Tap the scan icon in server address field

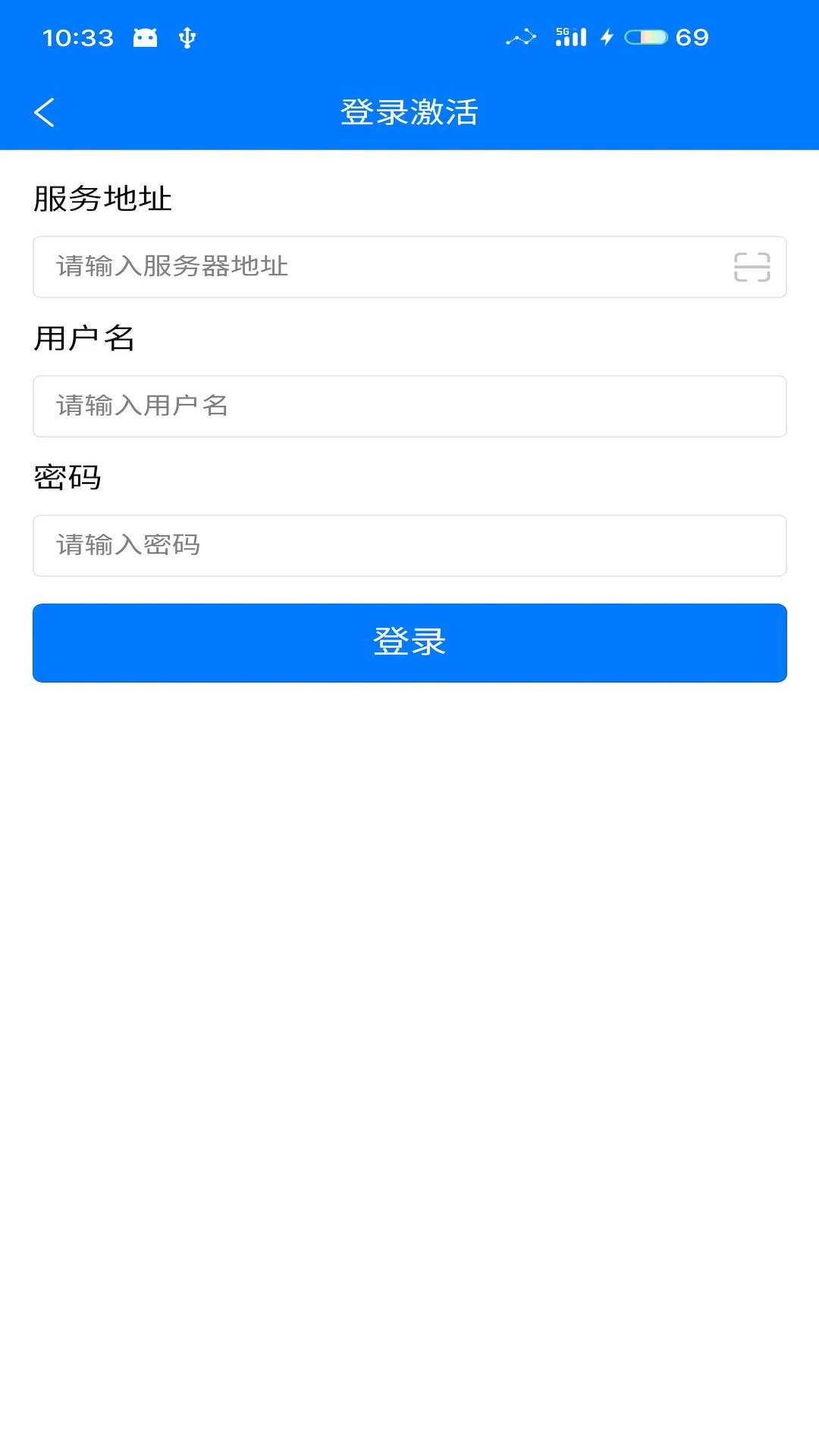[x=752, y=267]
